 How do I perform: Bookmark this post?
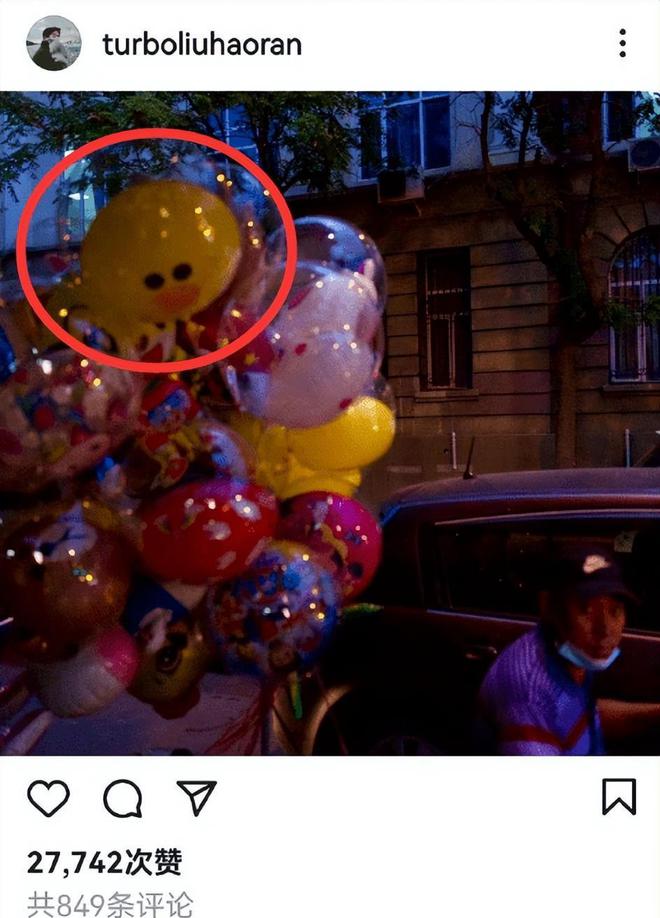pos(619,797)
